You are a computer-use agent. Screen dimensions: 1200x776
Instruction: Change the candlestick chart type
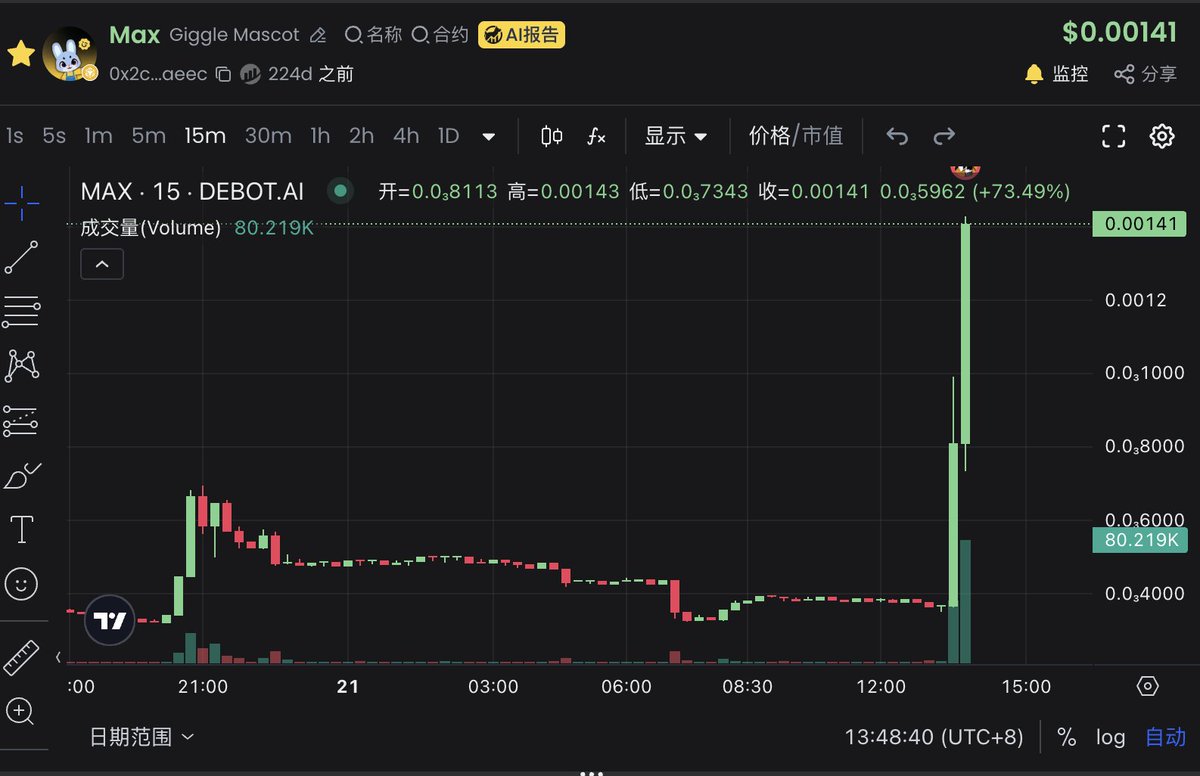552,137
